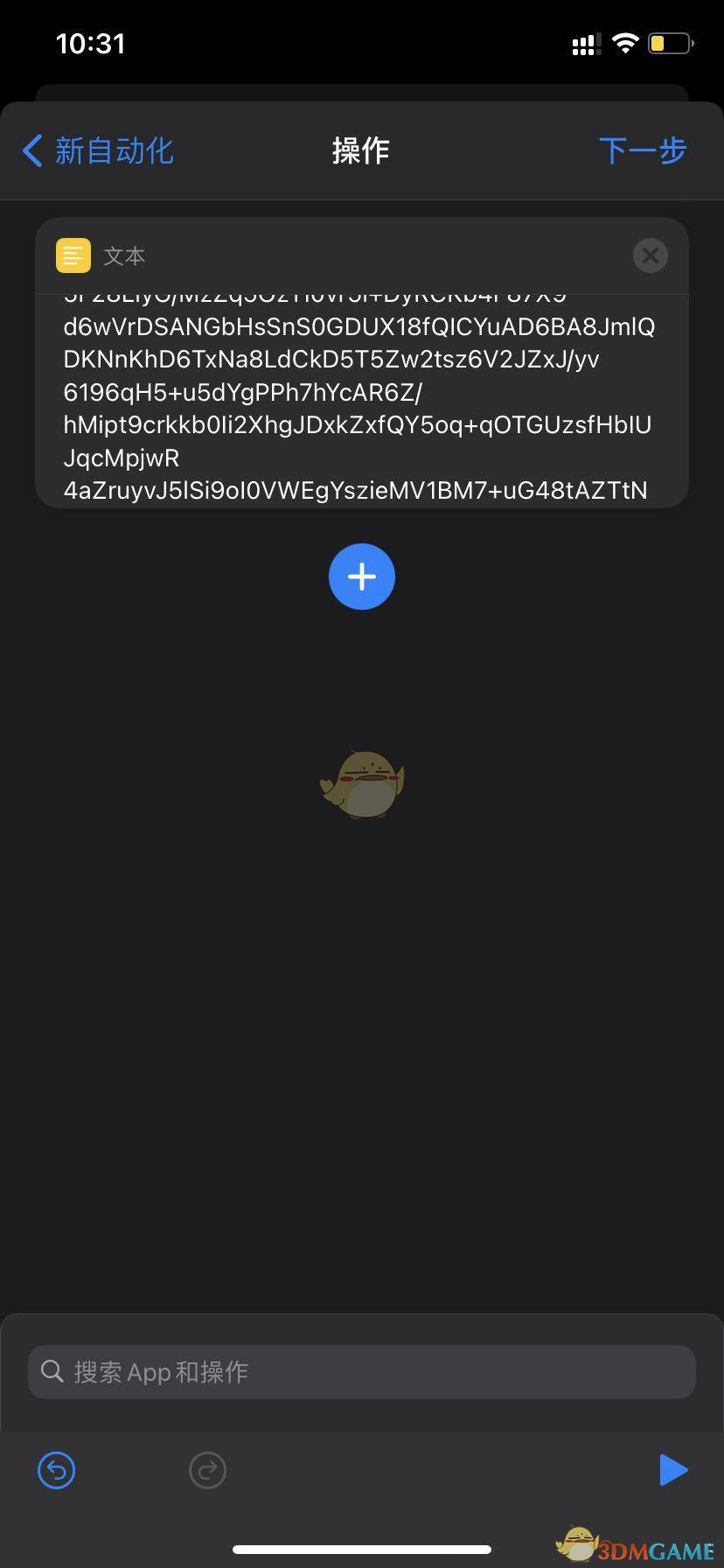Image resolution: width=724 pixels, height=1568 pixels.
Task: Tap 下一步 to continue
Action: (643, 150)
